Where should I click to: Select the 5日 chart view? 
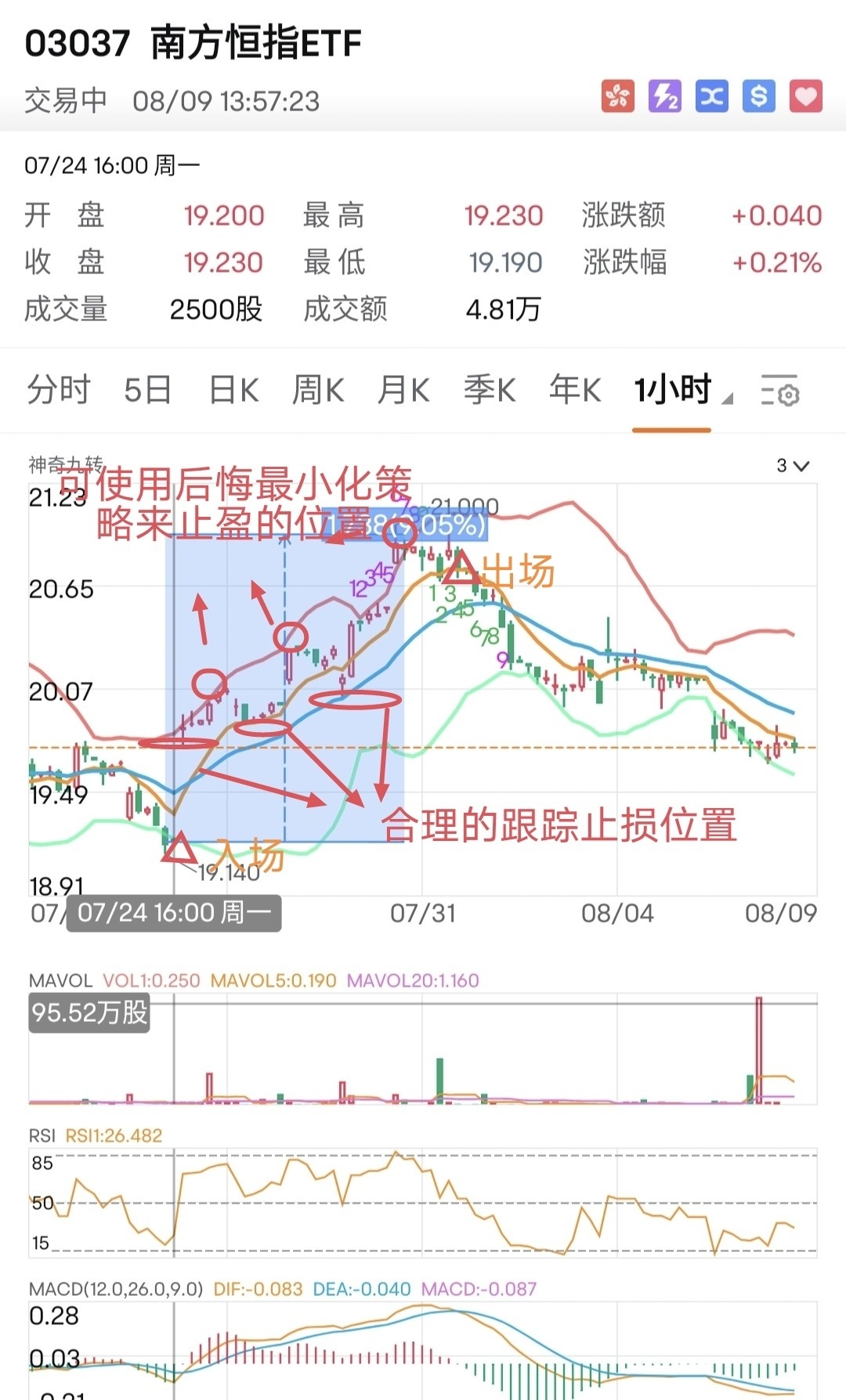point(147,390)
